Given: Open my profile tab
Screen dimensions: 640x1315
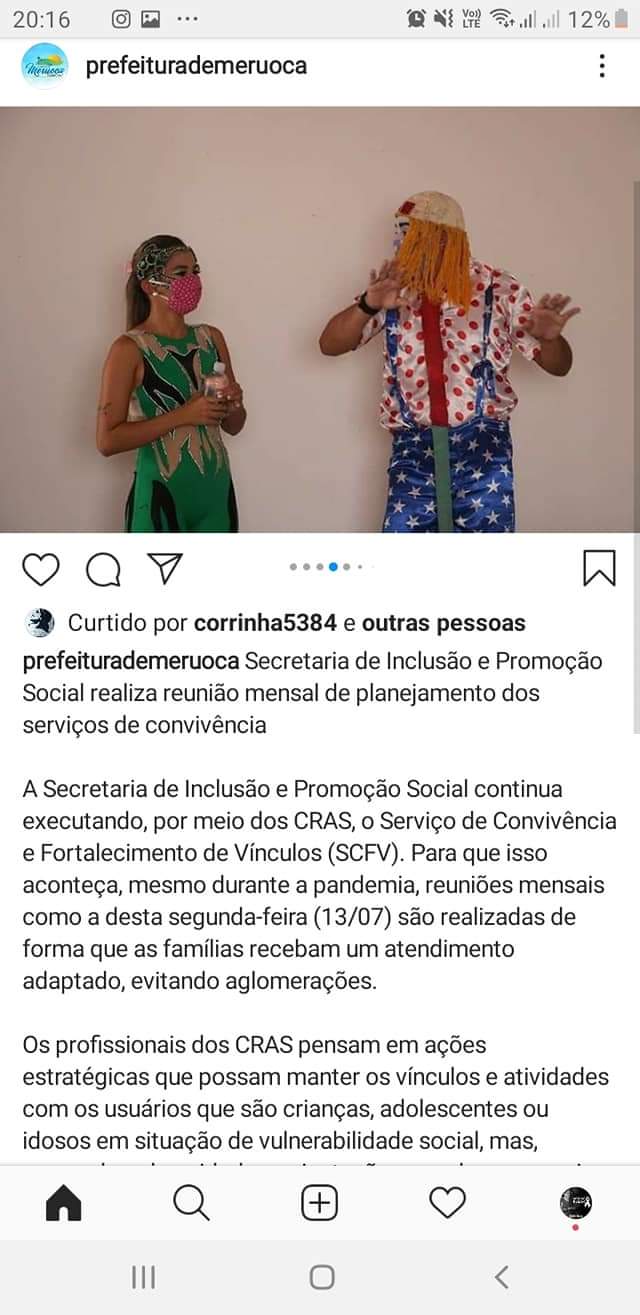Looking at the screenshot, I should [x=575, y=1204].
